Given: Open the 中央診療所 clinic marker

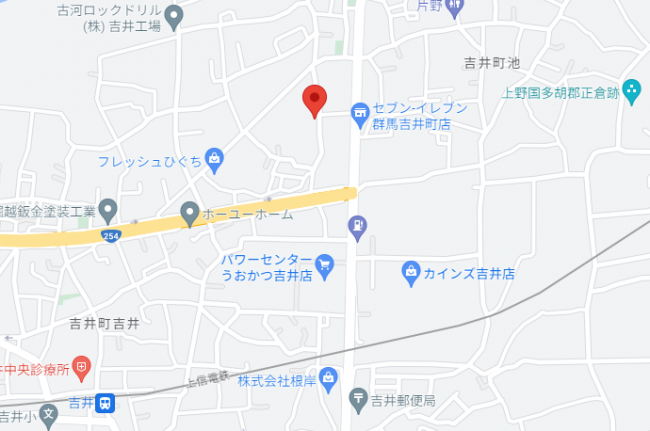Looking at the screenshot, I should coord(81,366).
